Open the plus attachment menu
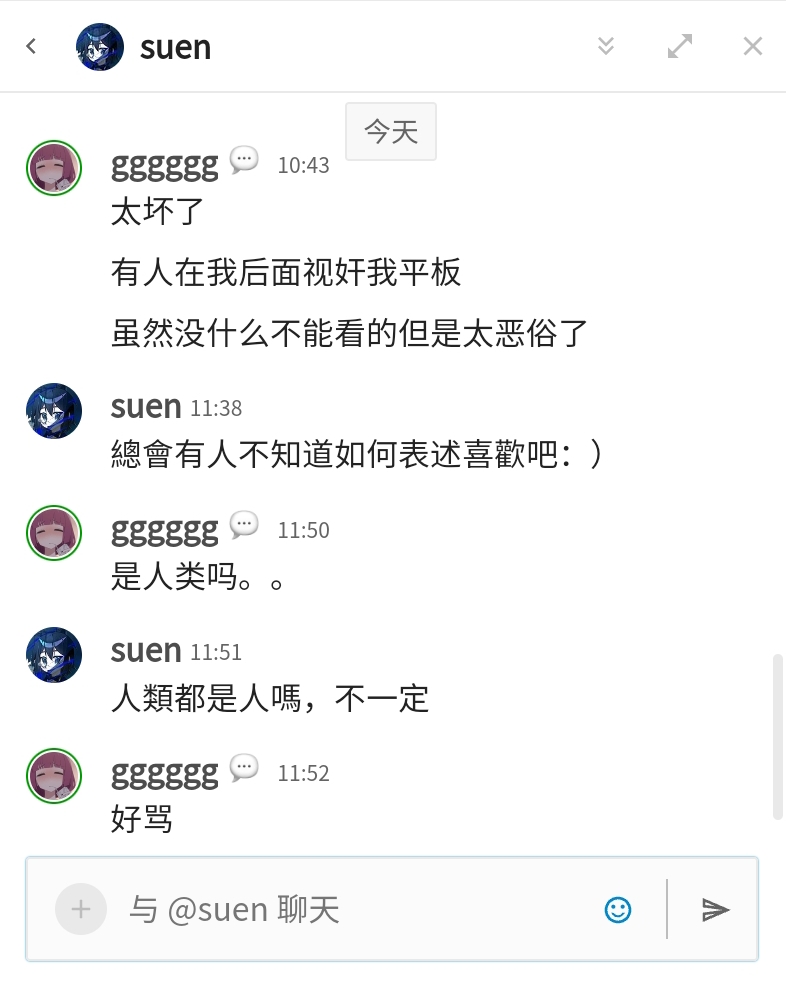This screenshot has width=786, height=989. click(81, 909)
